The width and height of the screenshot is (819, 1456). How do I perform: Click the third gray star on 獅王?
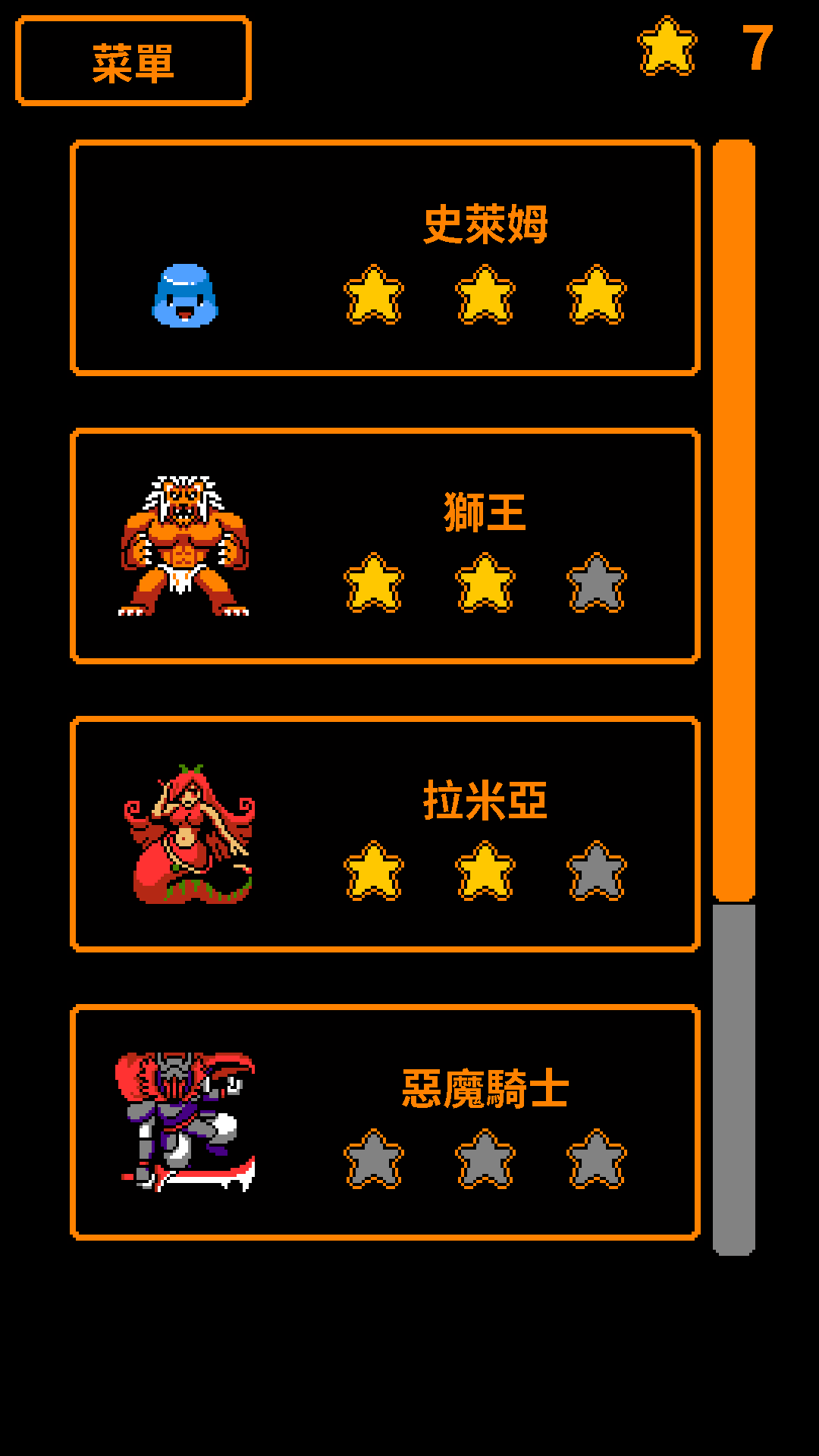[596, 580]
